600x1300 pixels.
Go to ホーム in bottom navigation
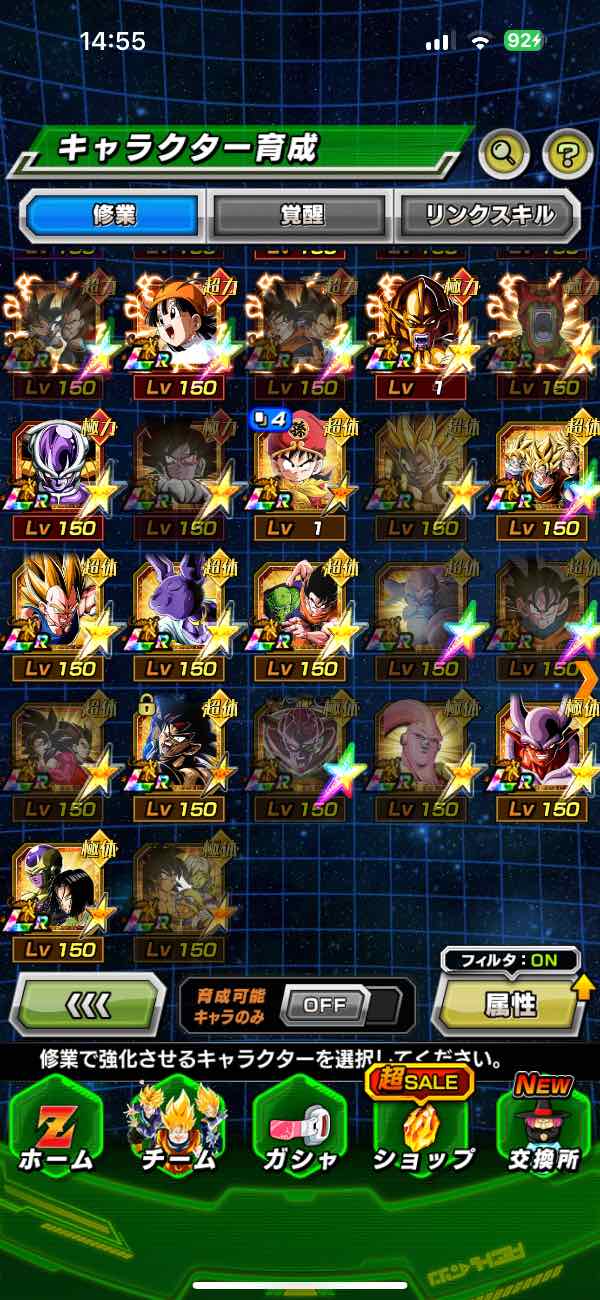pyautogui.click(x=55, y=1130)
